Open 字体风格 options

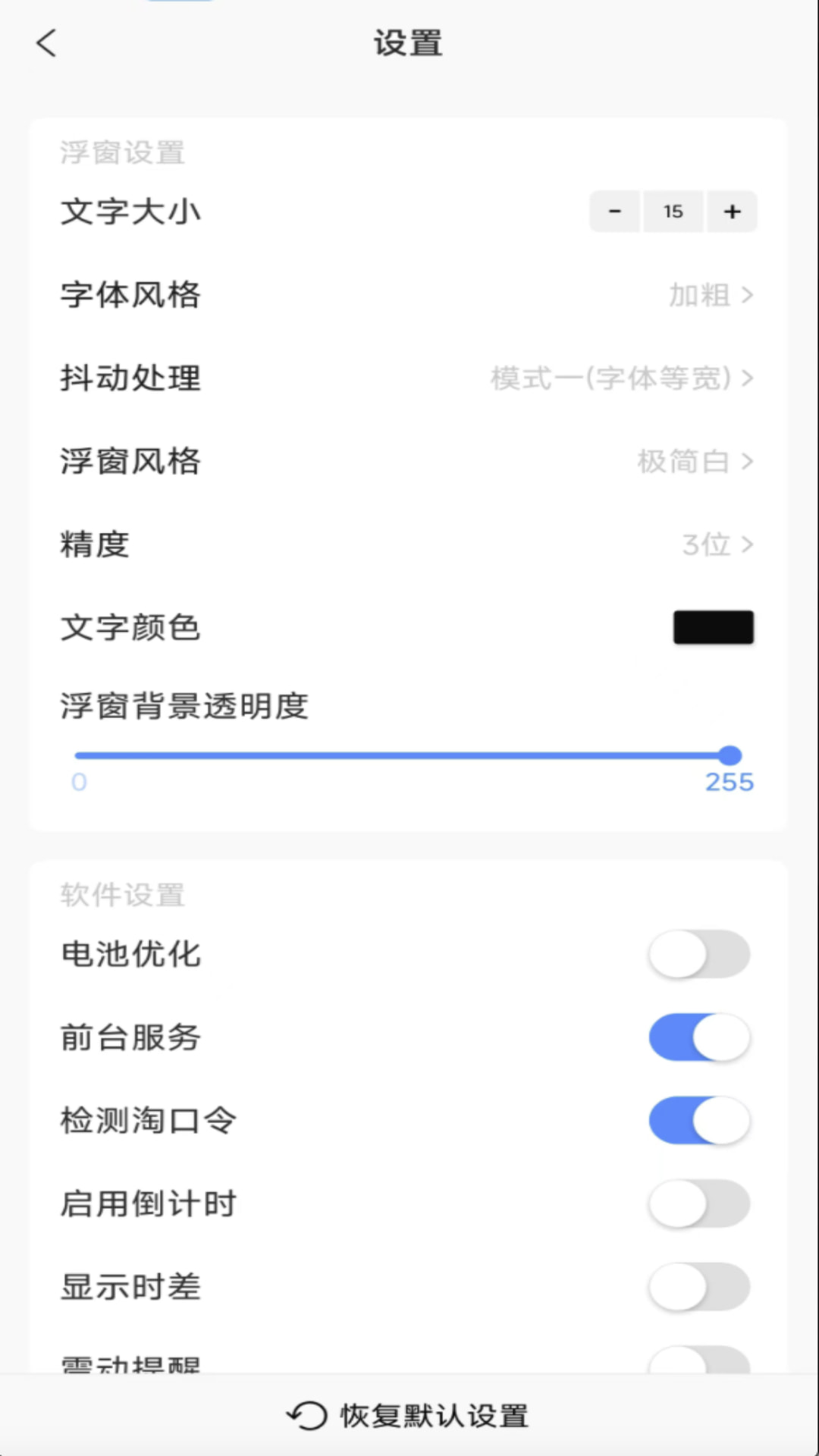(x=710, y=295)
